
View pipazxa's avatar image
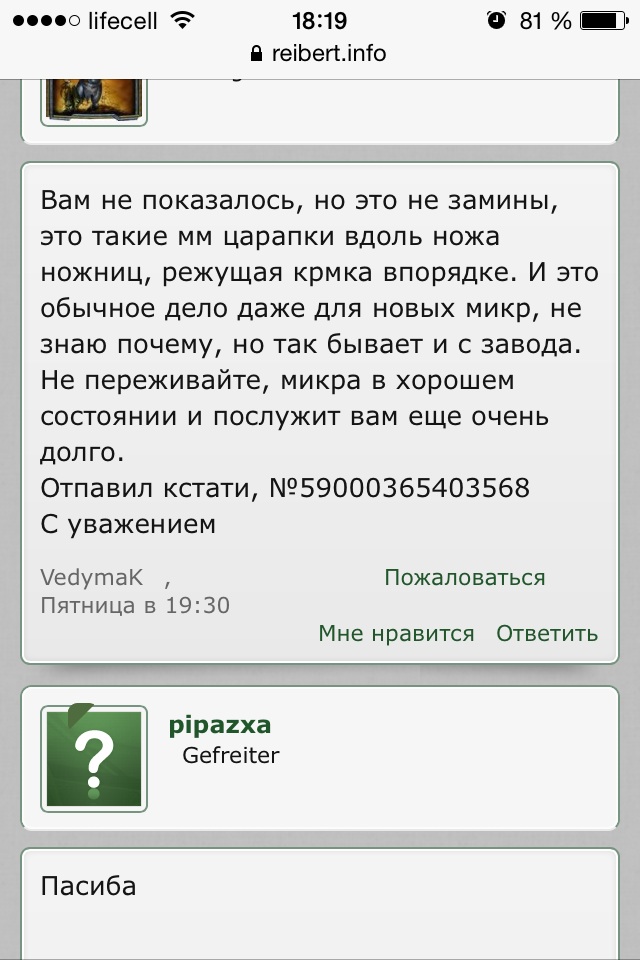[x=94, y=759]
